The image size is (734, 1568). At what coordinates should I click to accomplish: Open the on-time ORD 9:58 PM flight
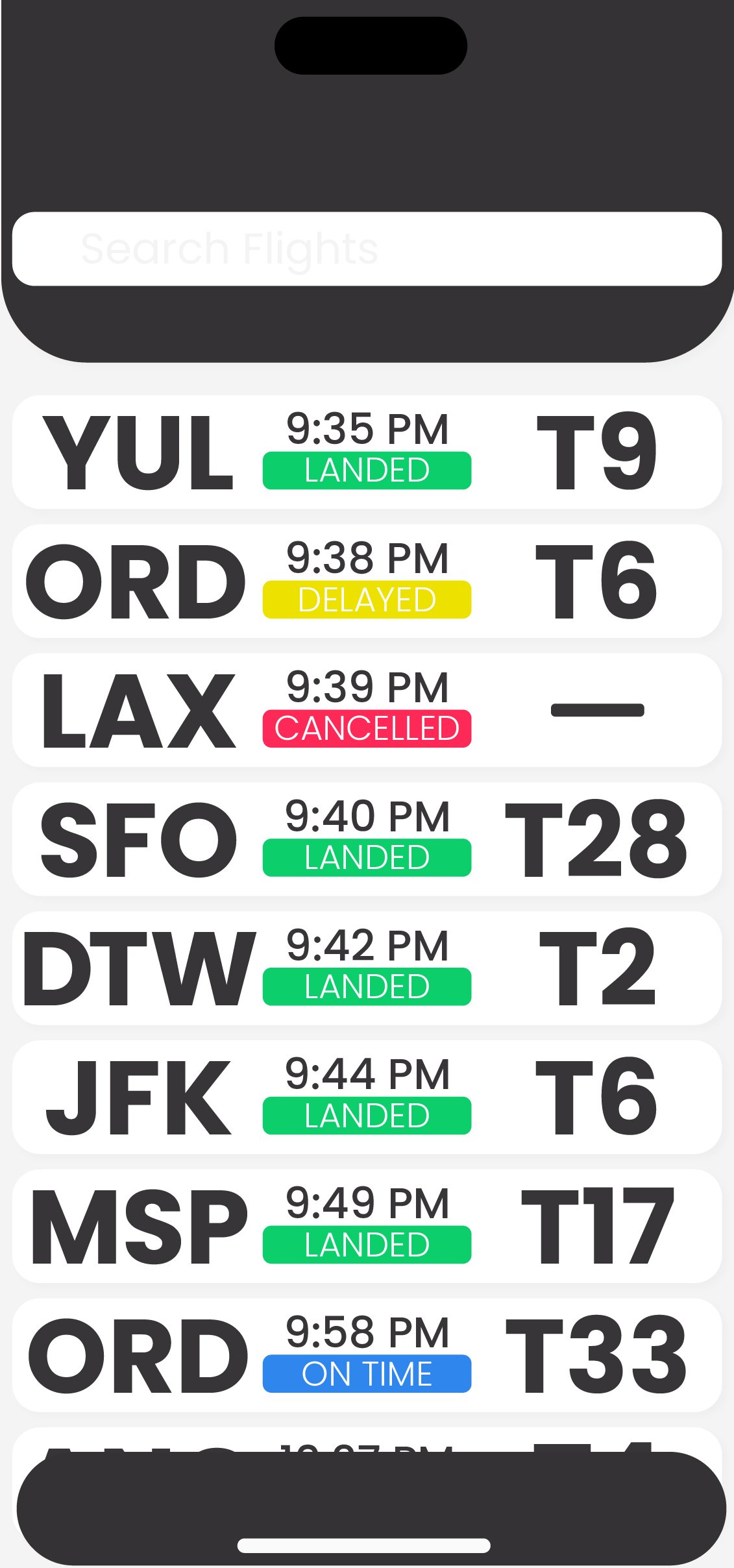[367, 1355]
